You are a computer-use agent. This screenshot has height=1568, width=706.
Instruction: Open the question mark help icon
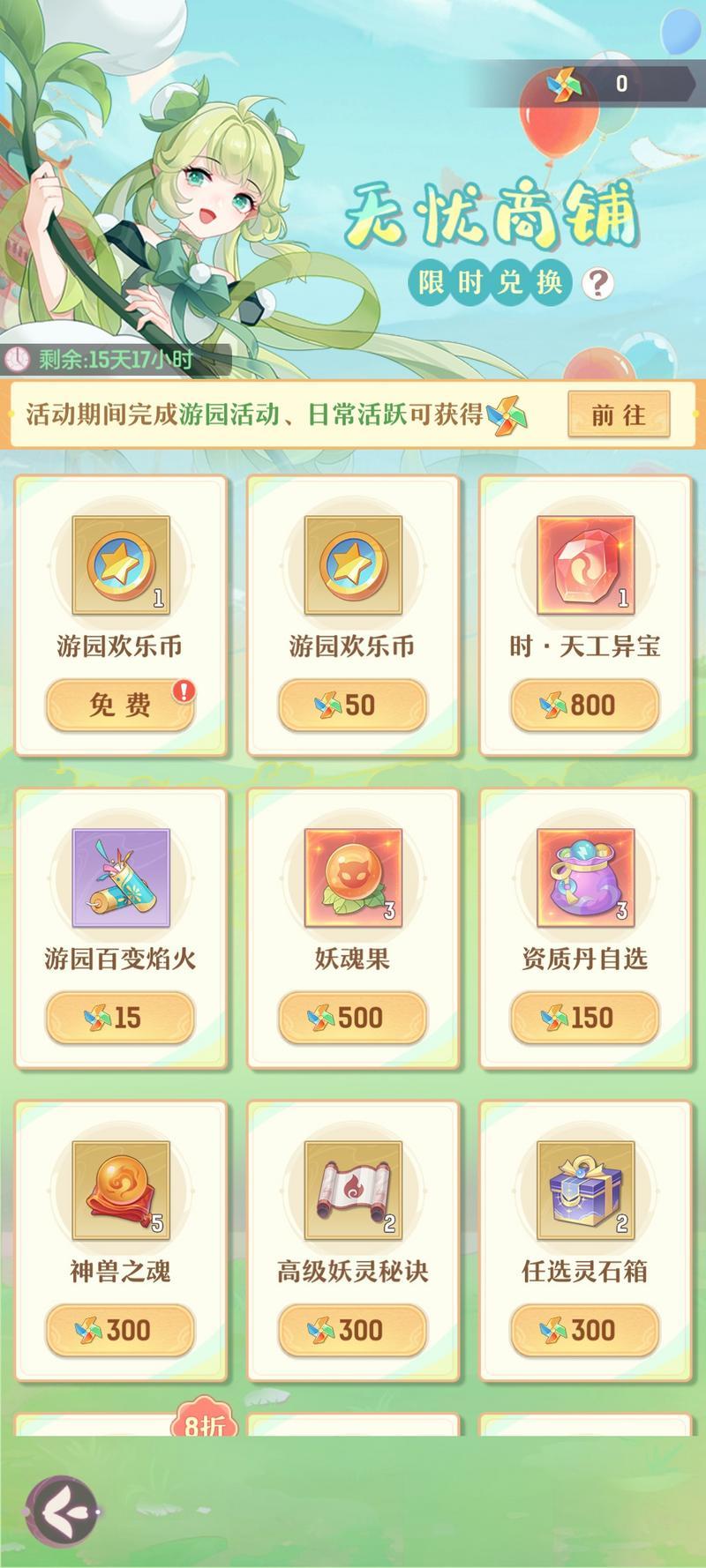598,283
